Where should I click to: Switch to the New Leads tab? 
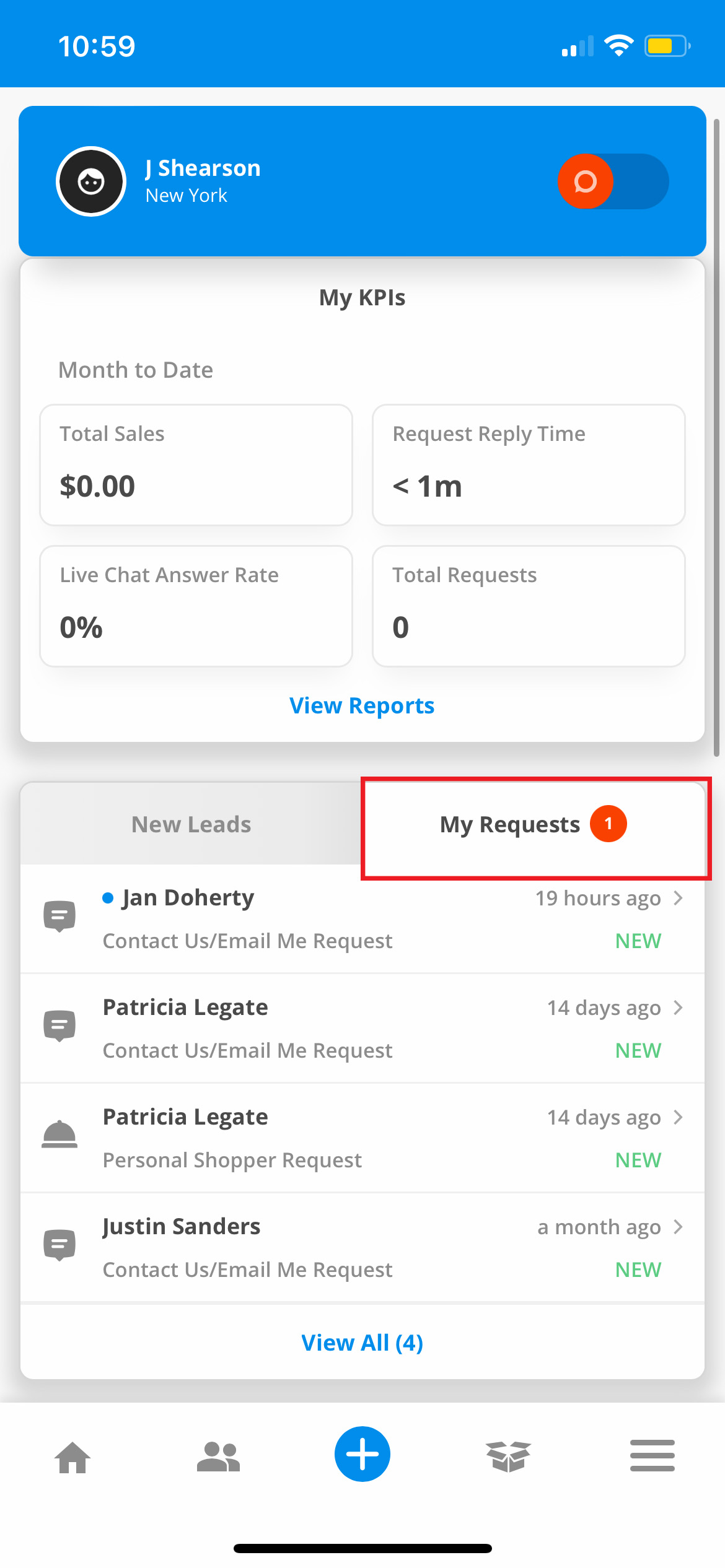pyautogui.click(x=191, y=824)
